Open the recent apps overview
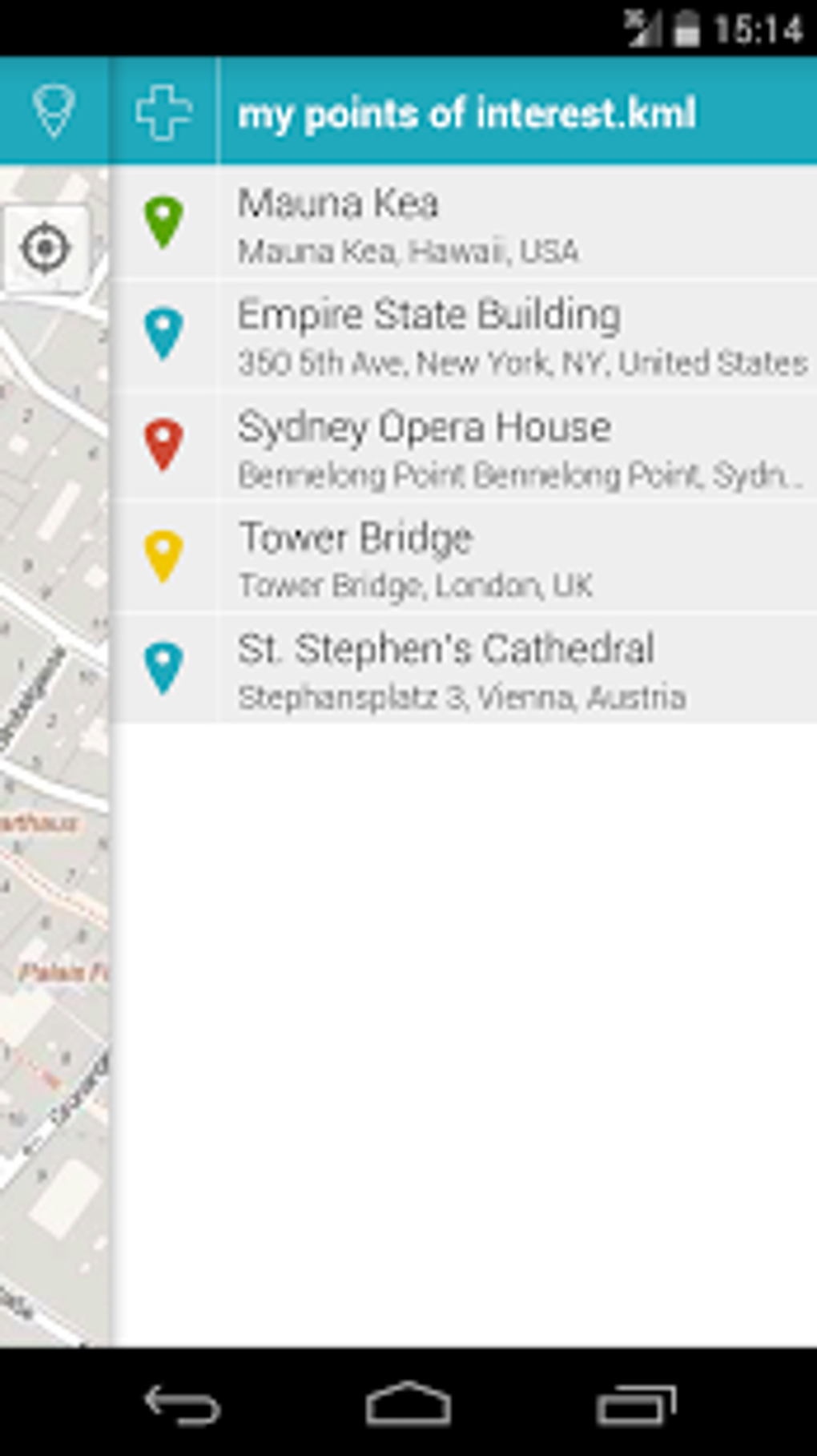 click(x=637, y=1405)
